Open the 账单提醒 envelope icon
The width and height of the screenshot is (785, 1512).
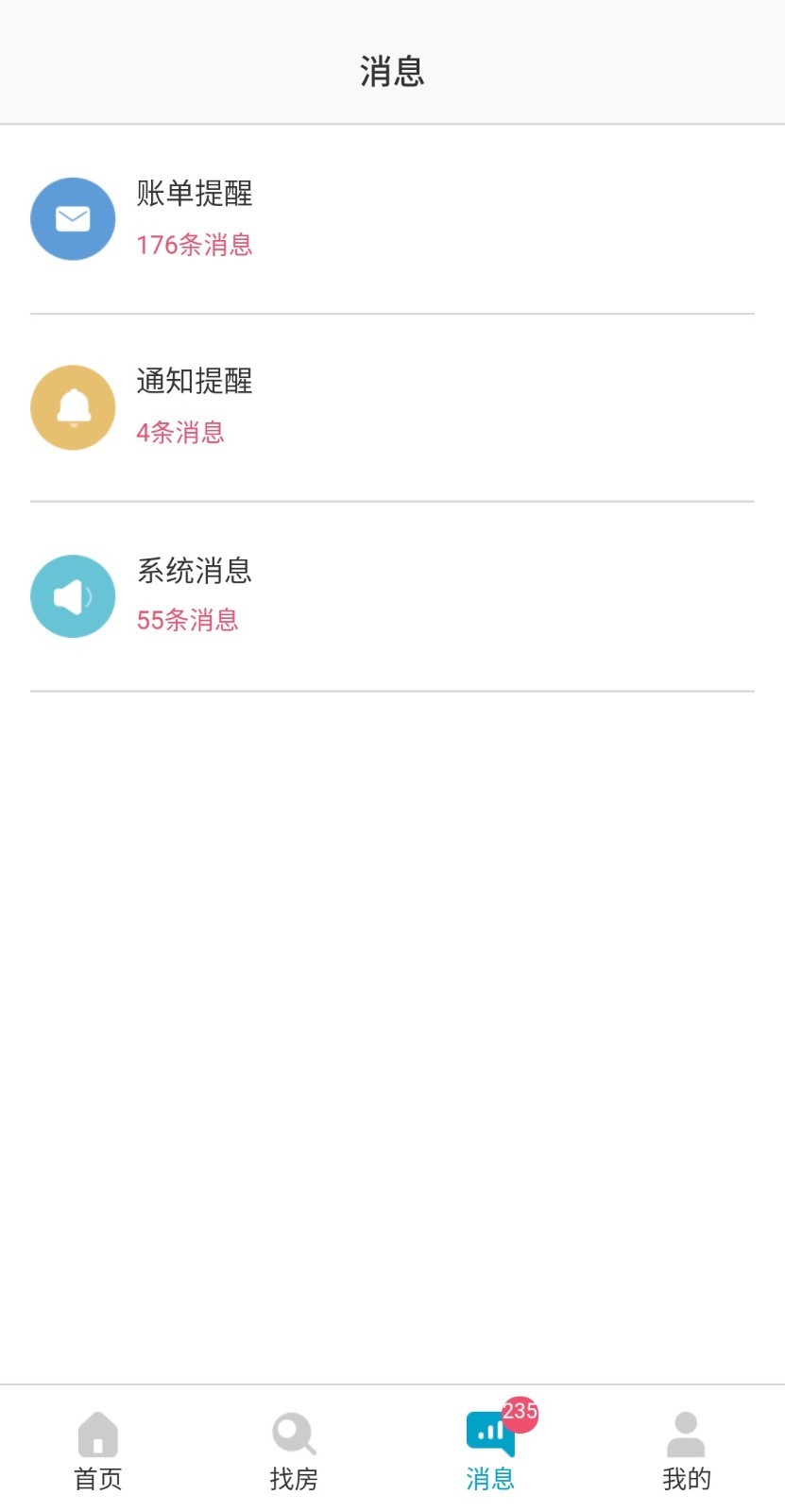pyautogui.click(x=72, y=218)
